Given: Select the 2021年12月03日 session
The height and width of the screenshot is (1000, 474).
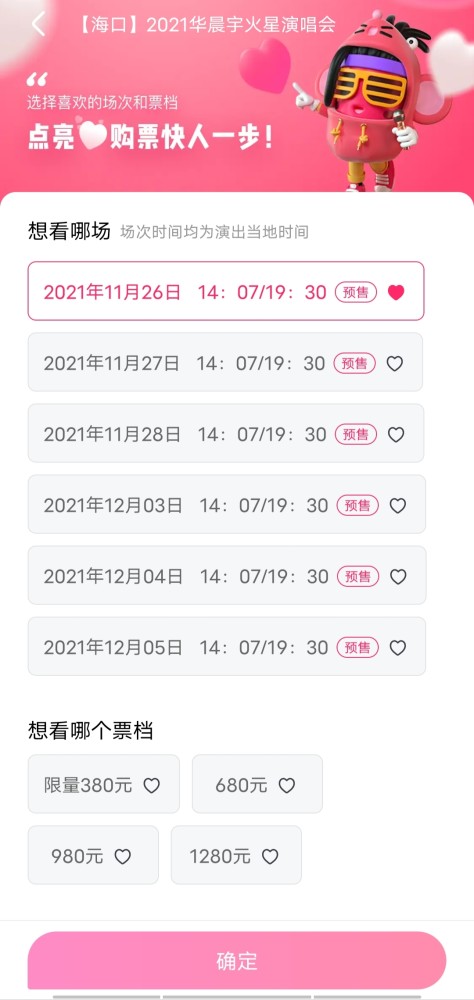Looking at the screenshot, I should (226, 504).
